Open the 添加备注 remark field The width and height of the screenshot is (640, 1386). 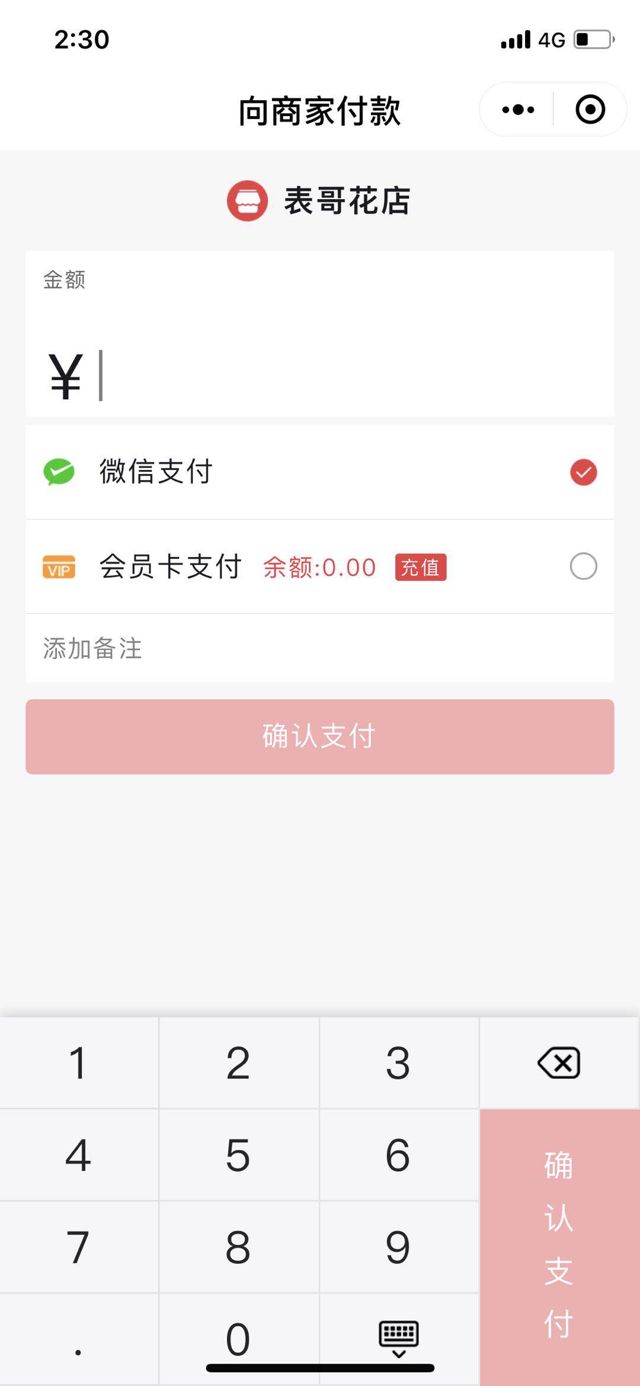click(320, 649)
